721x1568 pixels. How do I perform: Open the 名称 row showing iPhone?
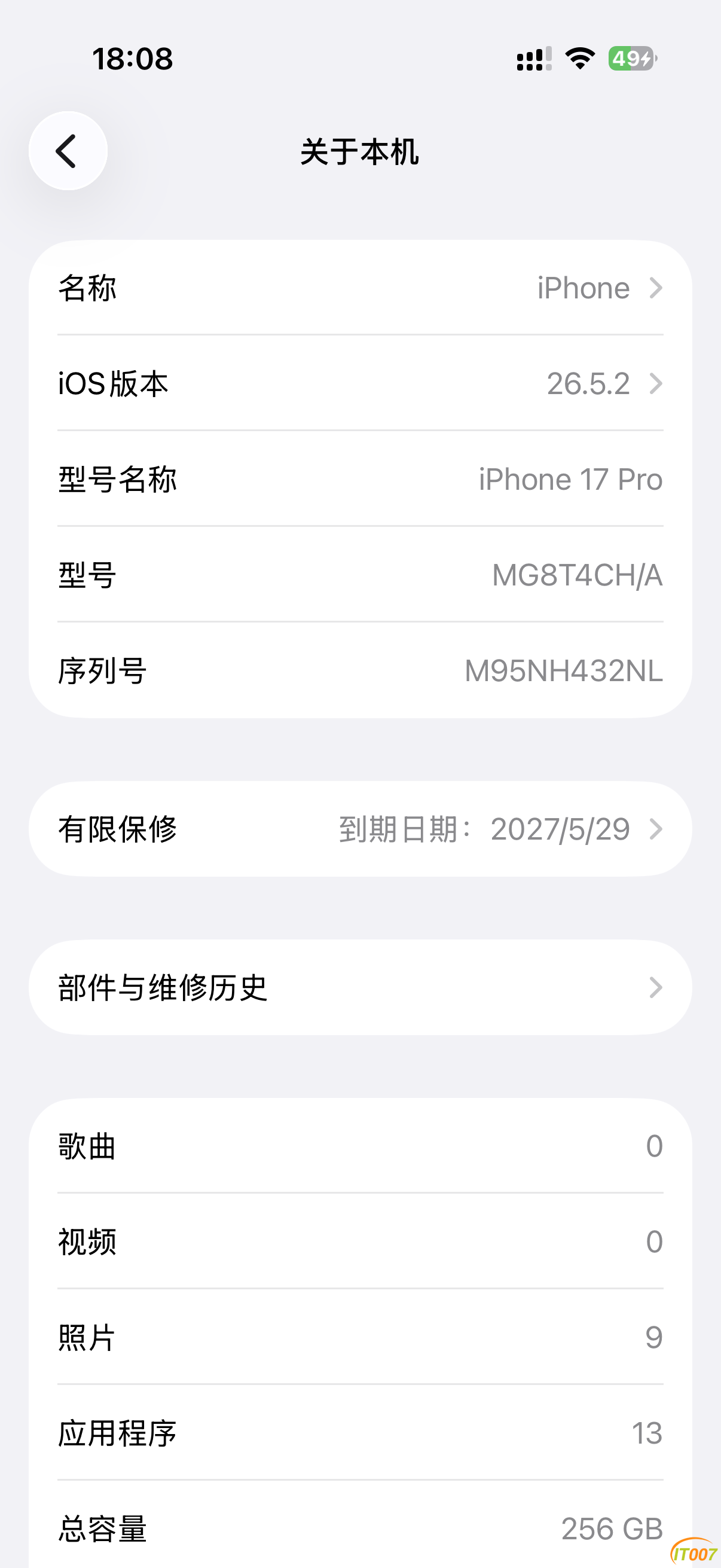[x=360, y=287]
